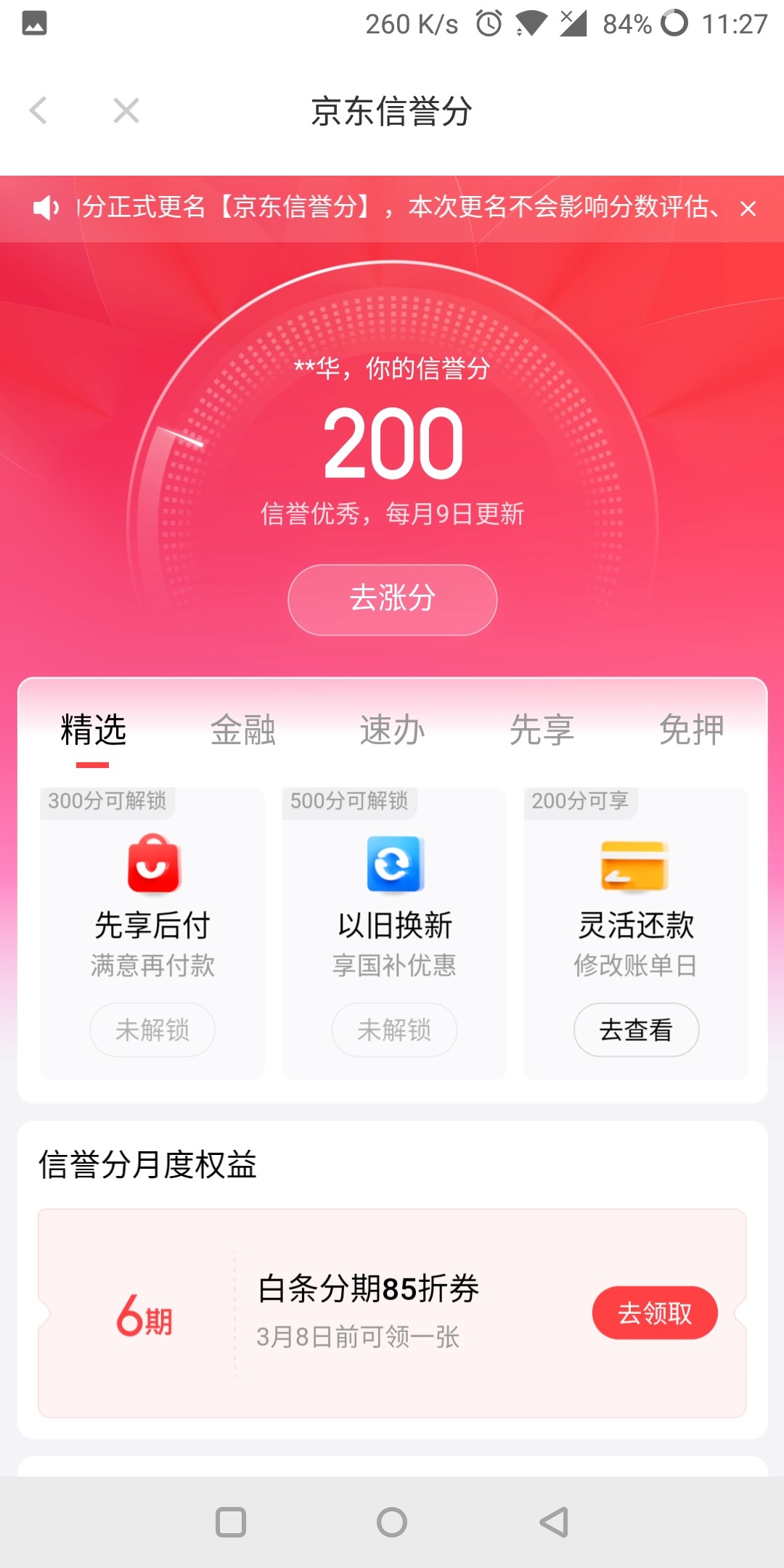Switch to the 免押 tab
The image size is (784, 1568).
[691, 730]
